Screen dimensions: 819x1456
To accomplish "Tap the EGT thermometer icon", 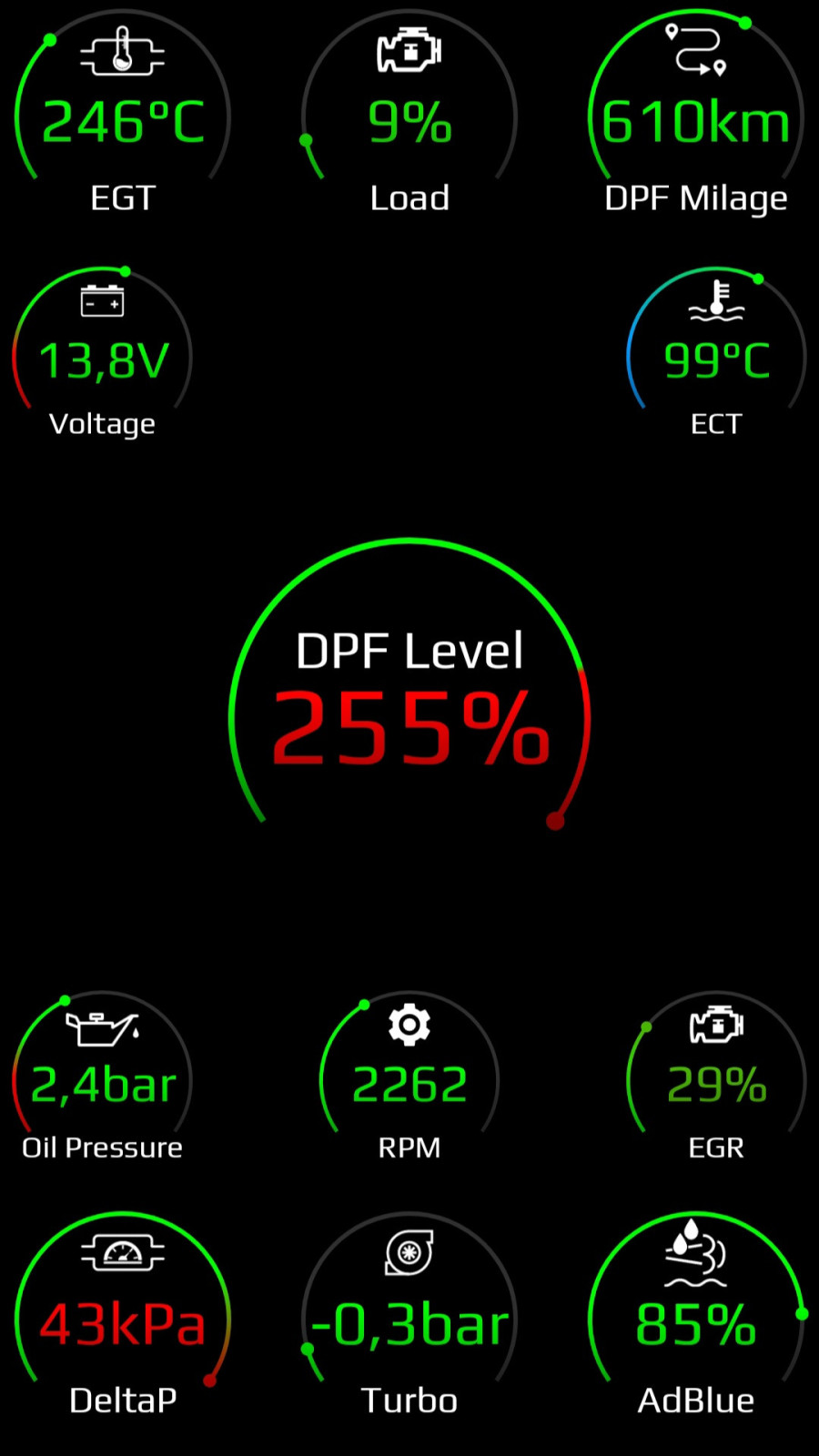I will coord(123,52).
